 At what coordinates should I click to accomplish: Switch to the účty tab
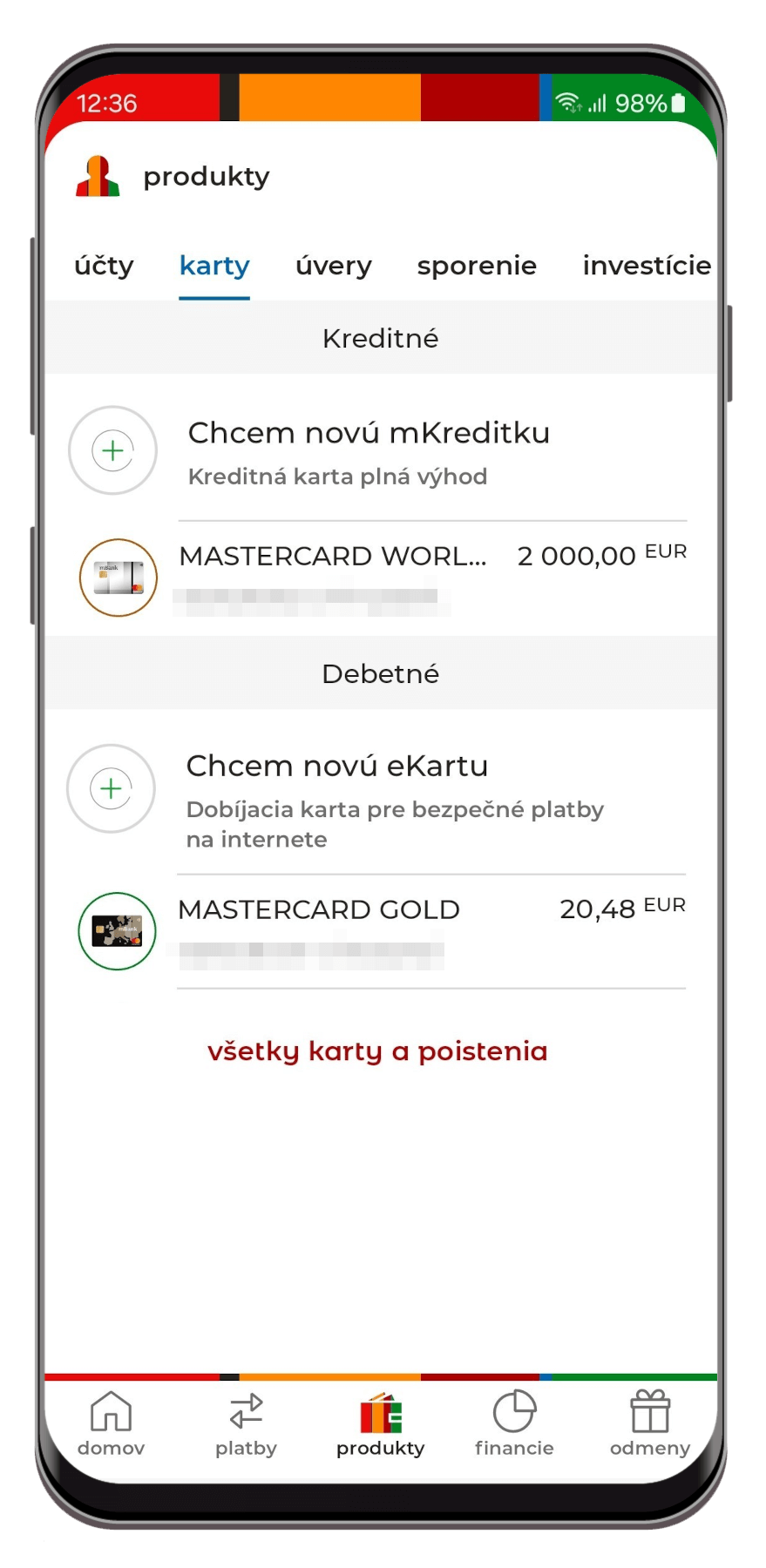click(104, 266)
